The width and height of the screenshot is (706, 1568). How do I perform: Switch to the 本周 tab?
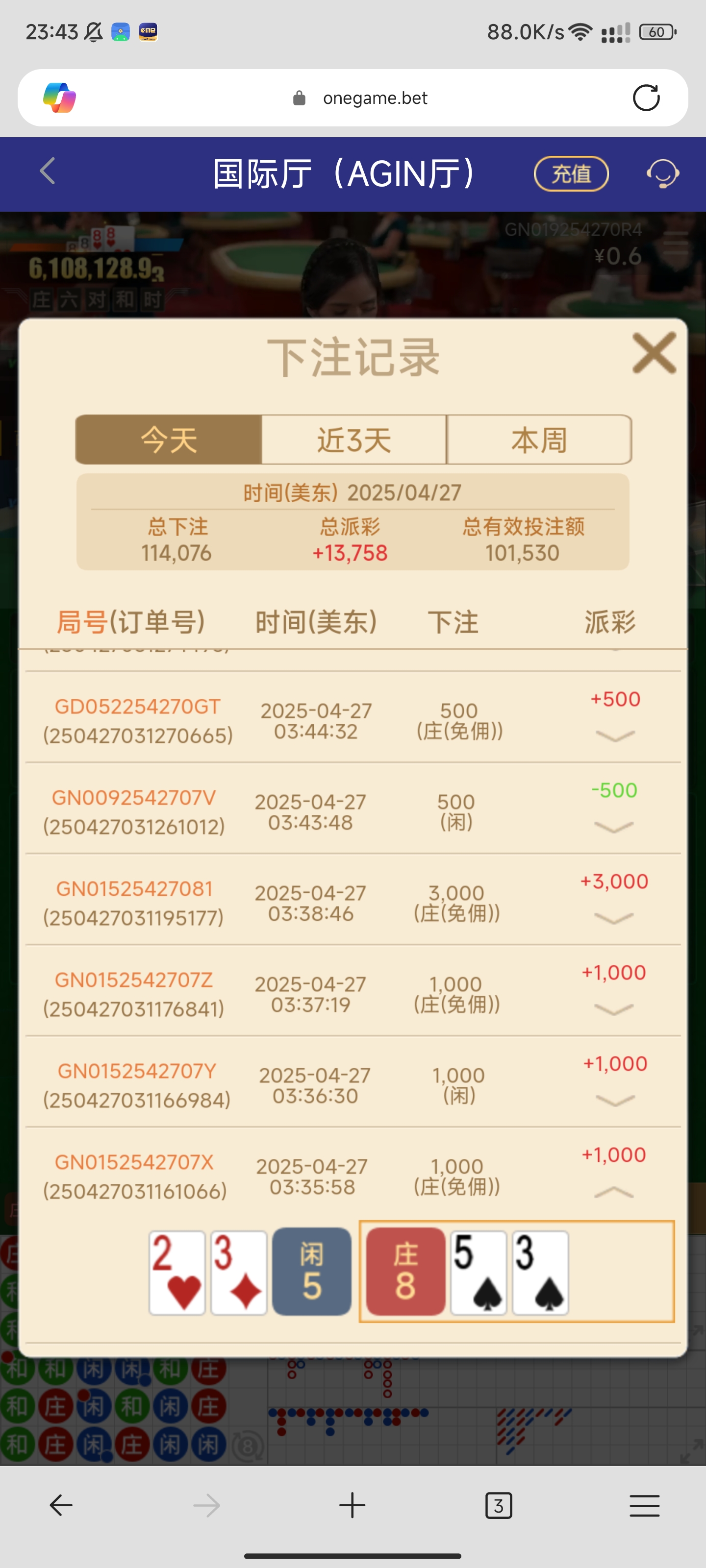pyautogui.click(x=539, y=440)
